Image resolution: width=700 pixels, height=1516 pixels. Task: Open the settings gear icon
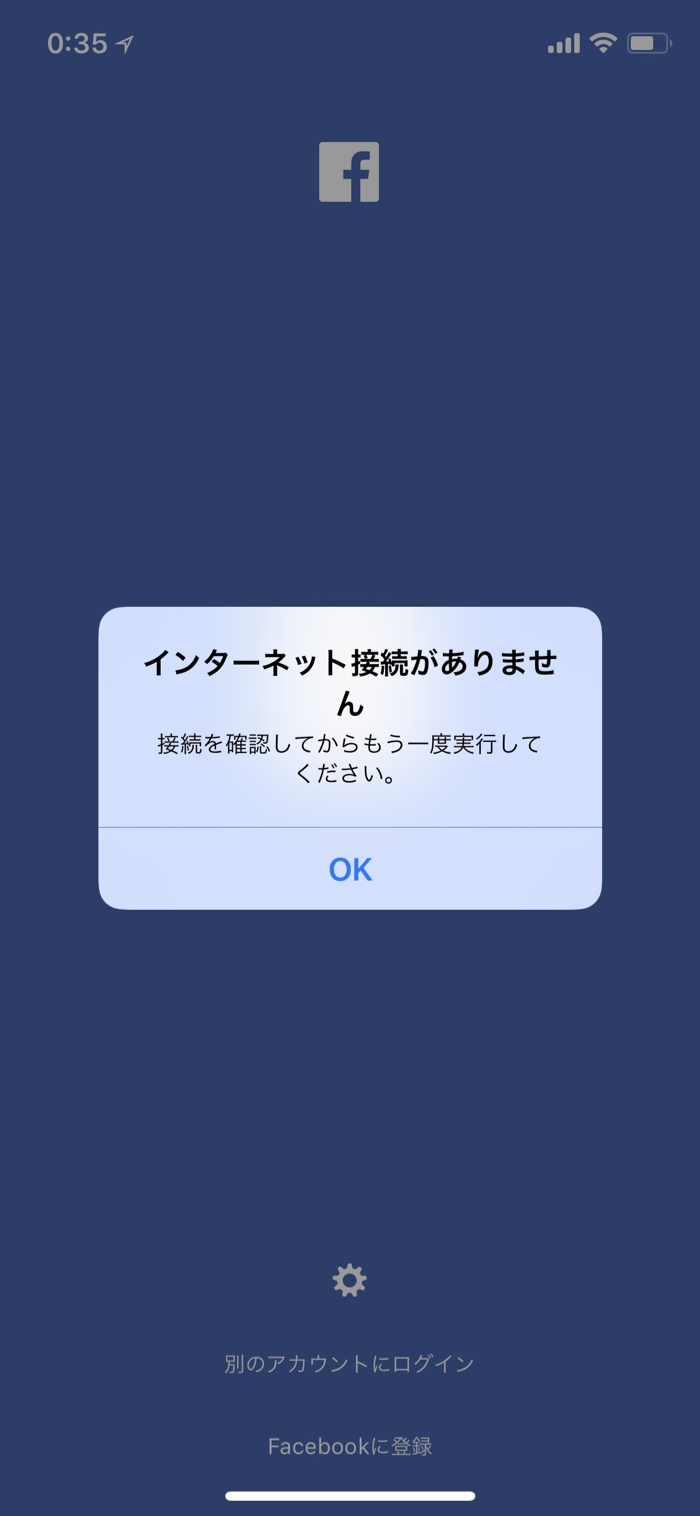349,1280
